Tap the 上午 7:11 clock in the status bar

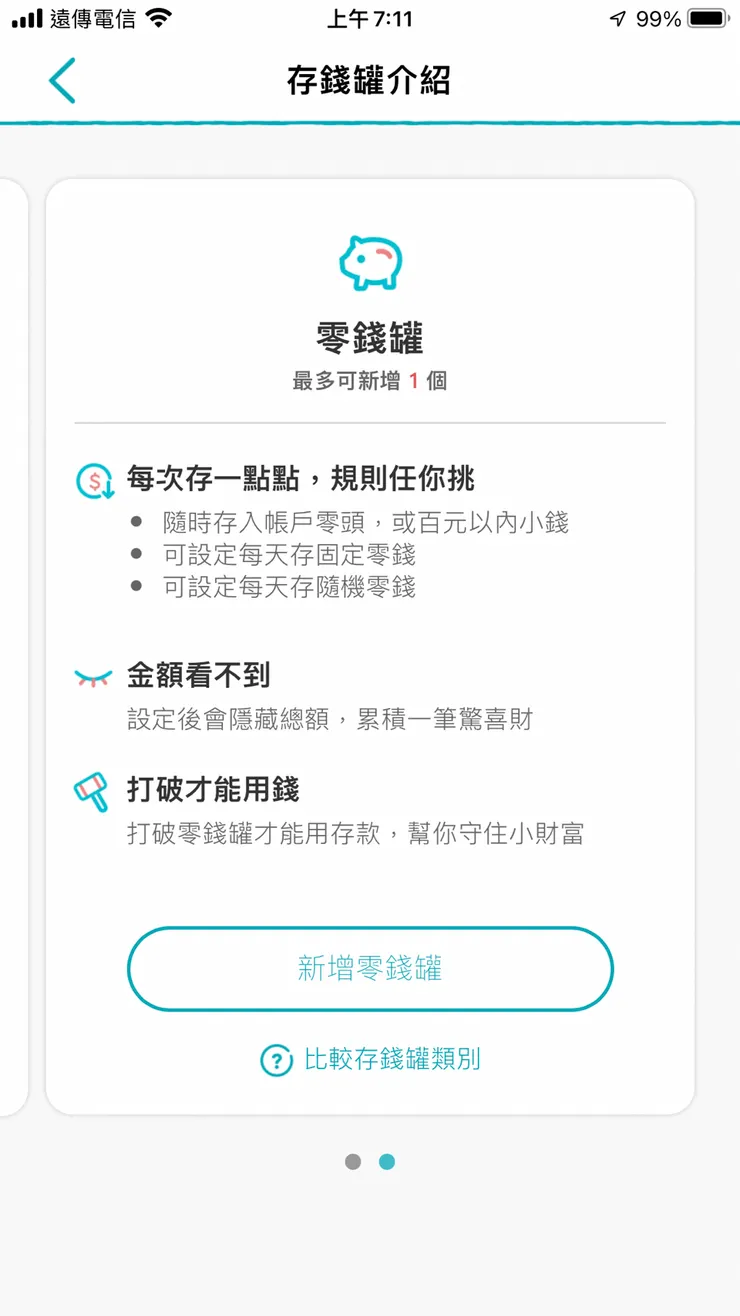369,16
